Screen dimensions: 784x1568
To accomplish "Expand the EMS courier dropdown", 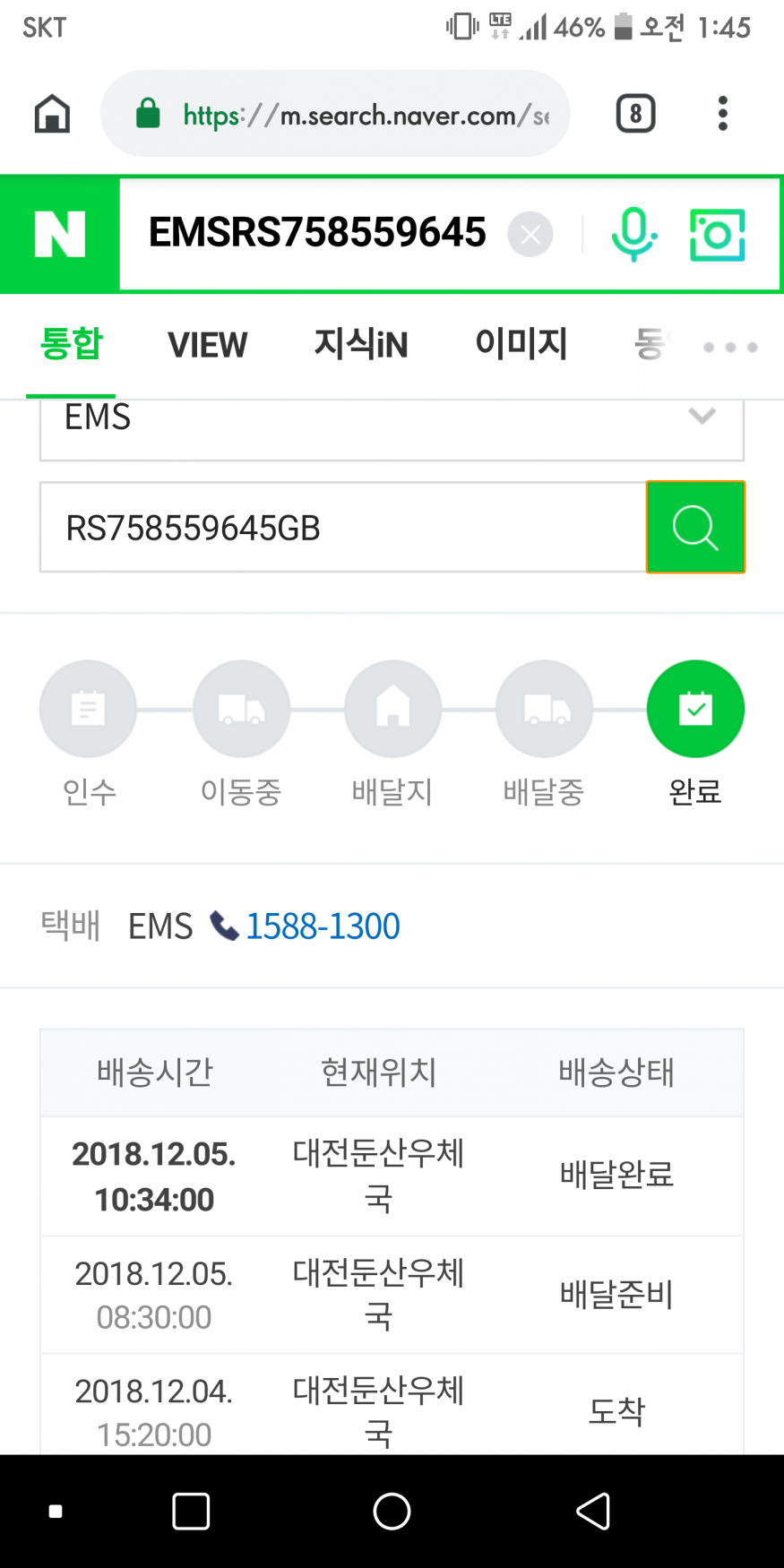I will click(x=392, y=426).
